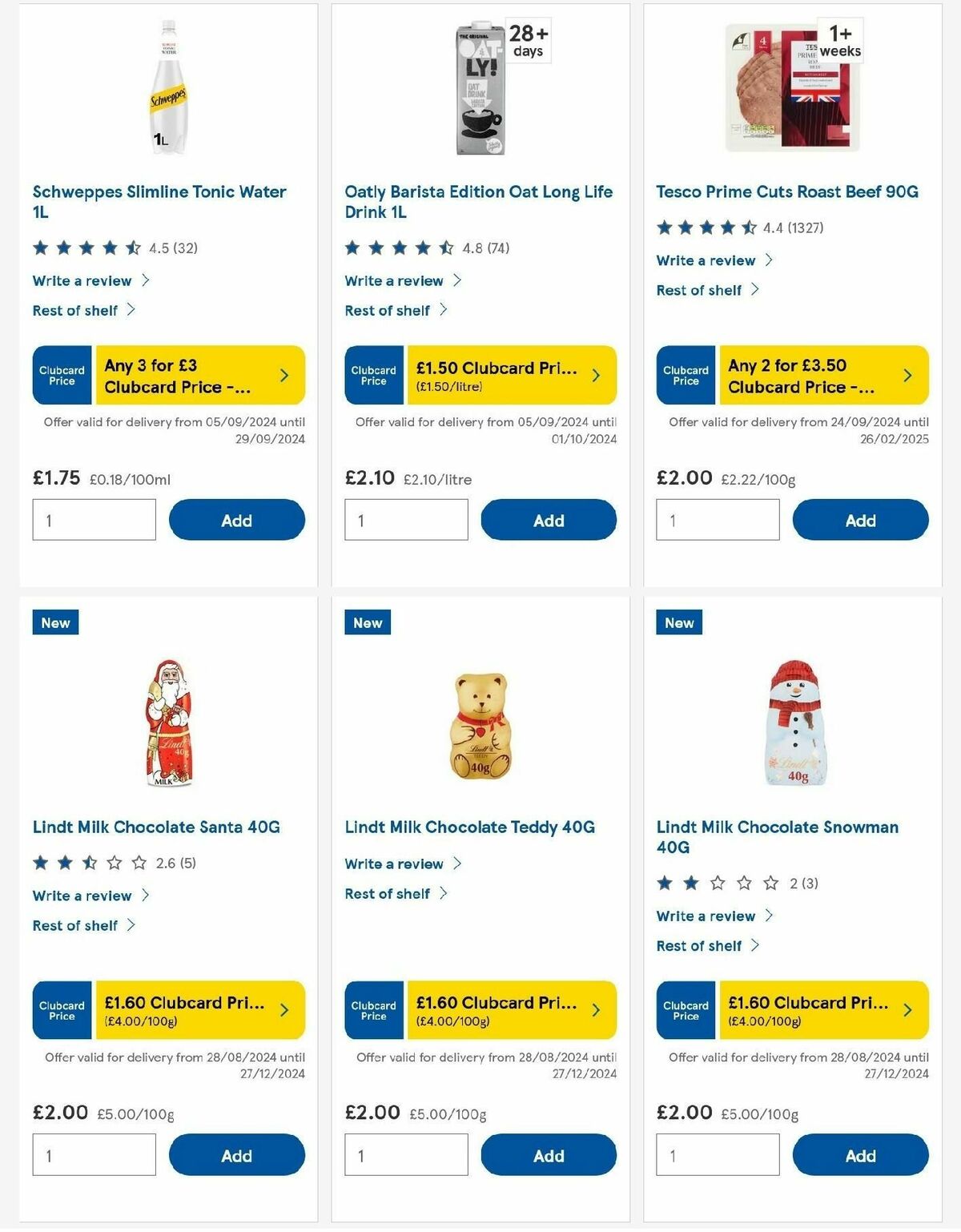Click the Clubcard Price icon on Tesco Roast Beef
Screen dimensions: 961x1232
685,374
